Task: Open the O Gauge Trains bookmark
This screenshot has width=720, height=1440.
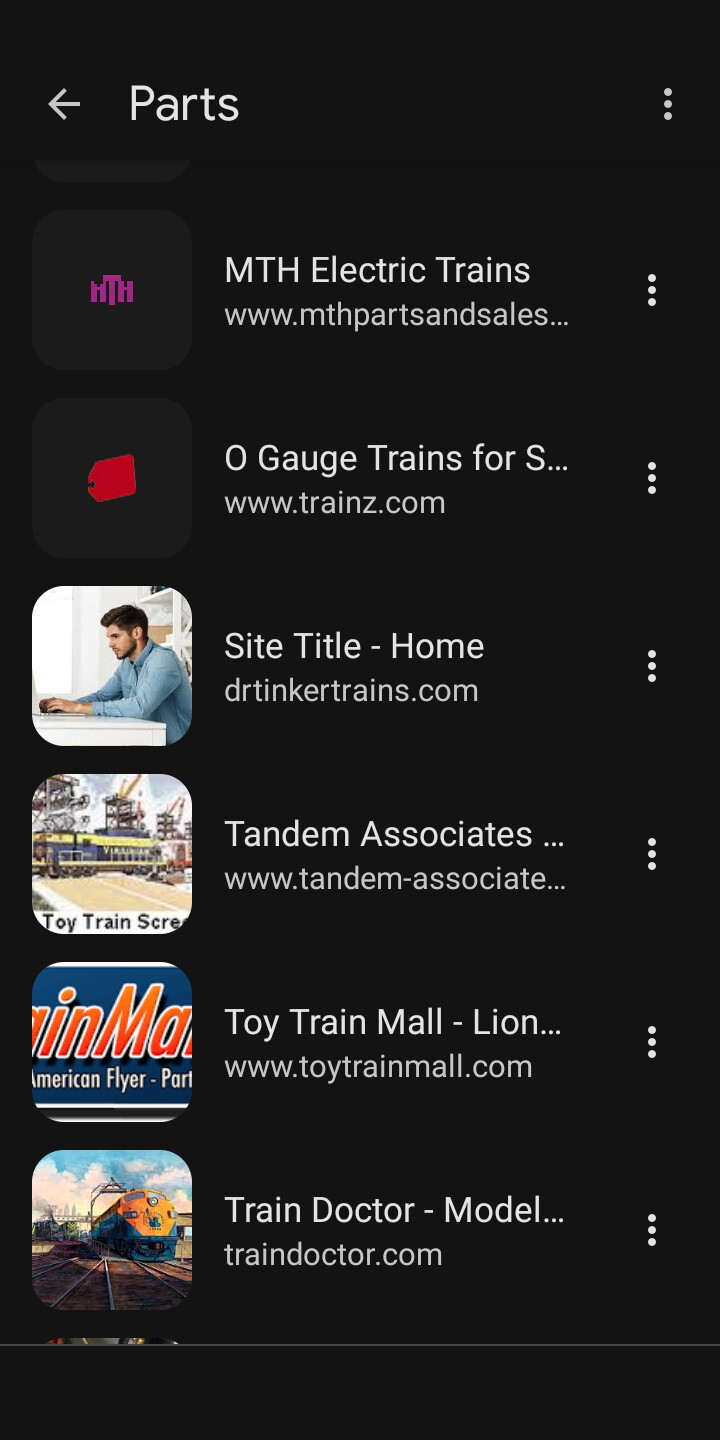Action: pos(396,478)
